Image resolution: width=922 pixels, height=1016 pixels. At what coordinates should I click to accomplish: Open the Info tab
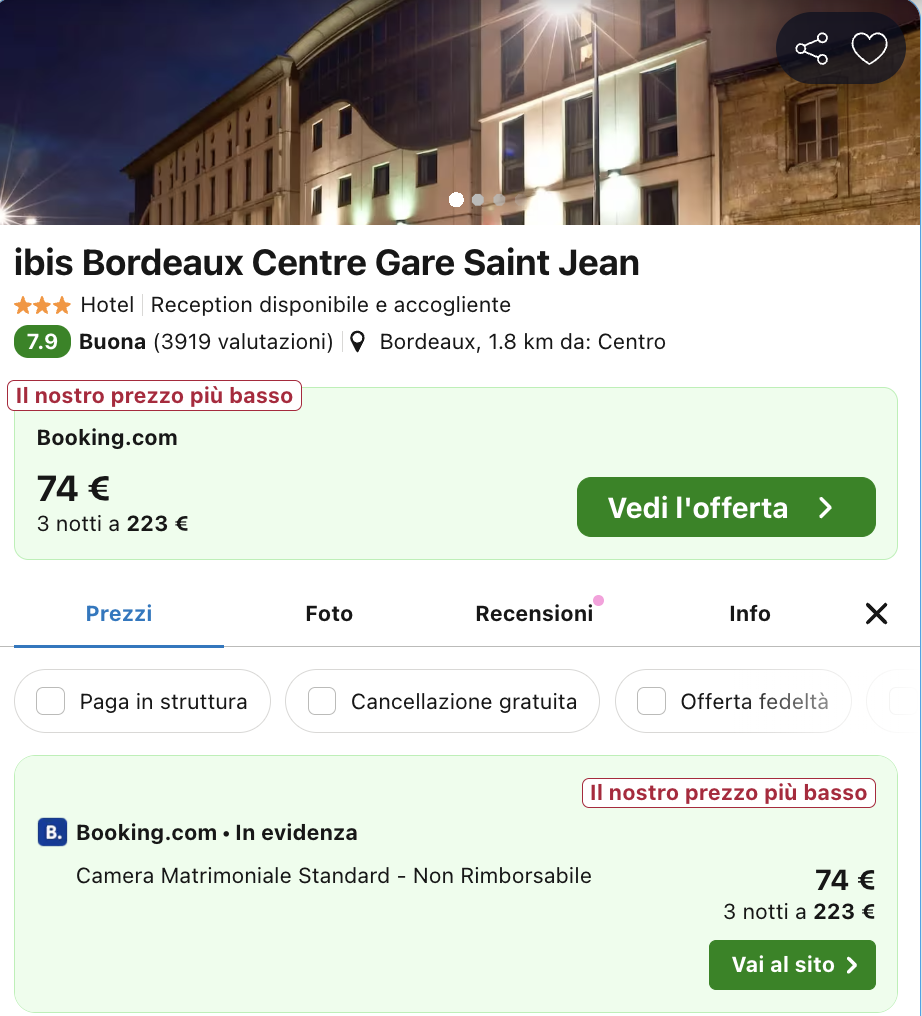pyautogui.click(x=749, y=614)
